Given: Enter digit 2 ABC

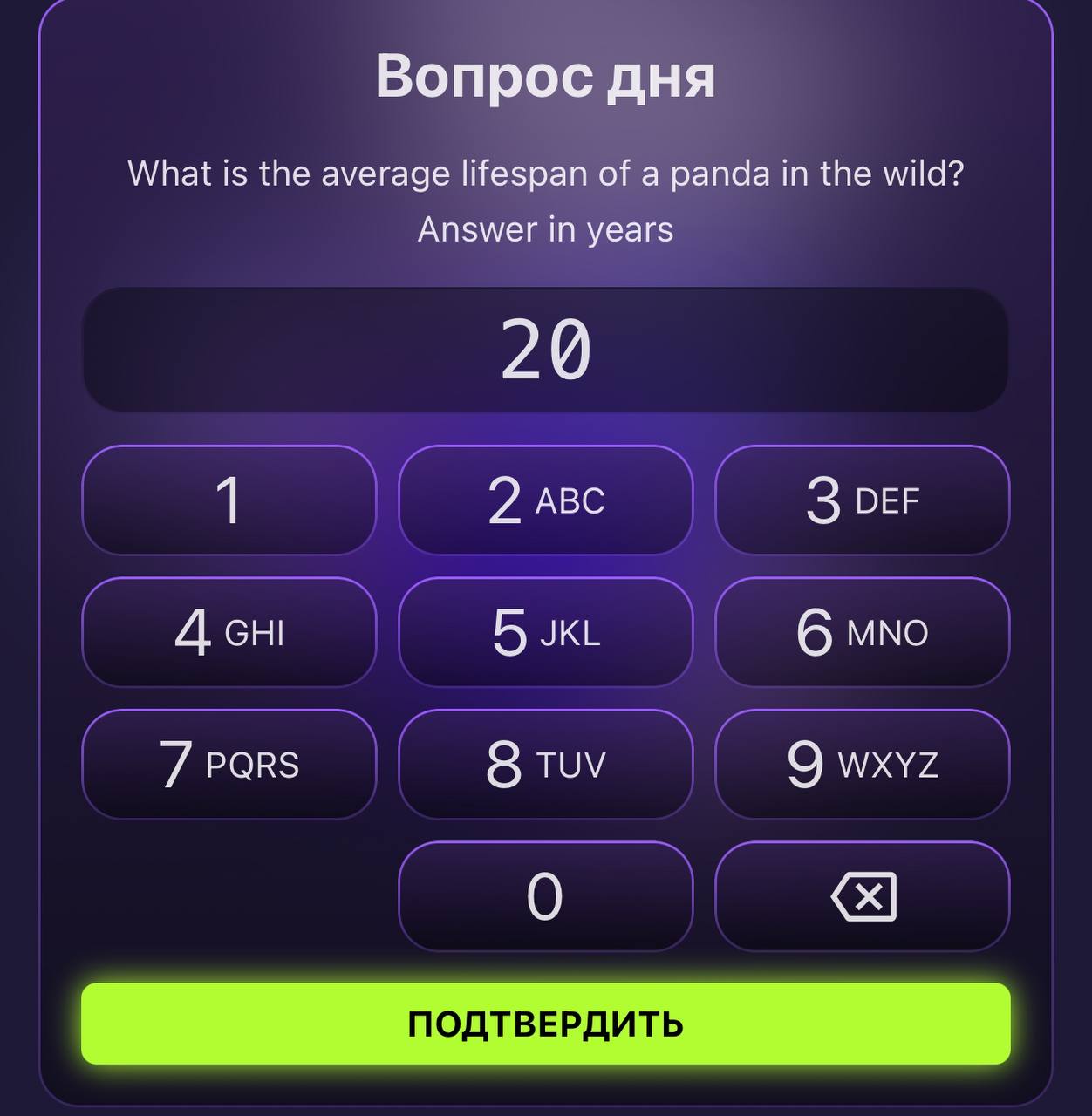Looking at the screenshot, I should point(545,500).
